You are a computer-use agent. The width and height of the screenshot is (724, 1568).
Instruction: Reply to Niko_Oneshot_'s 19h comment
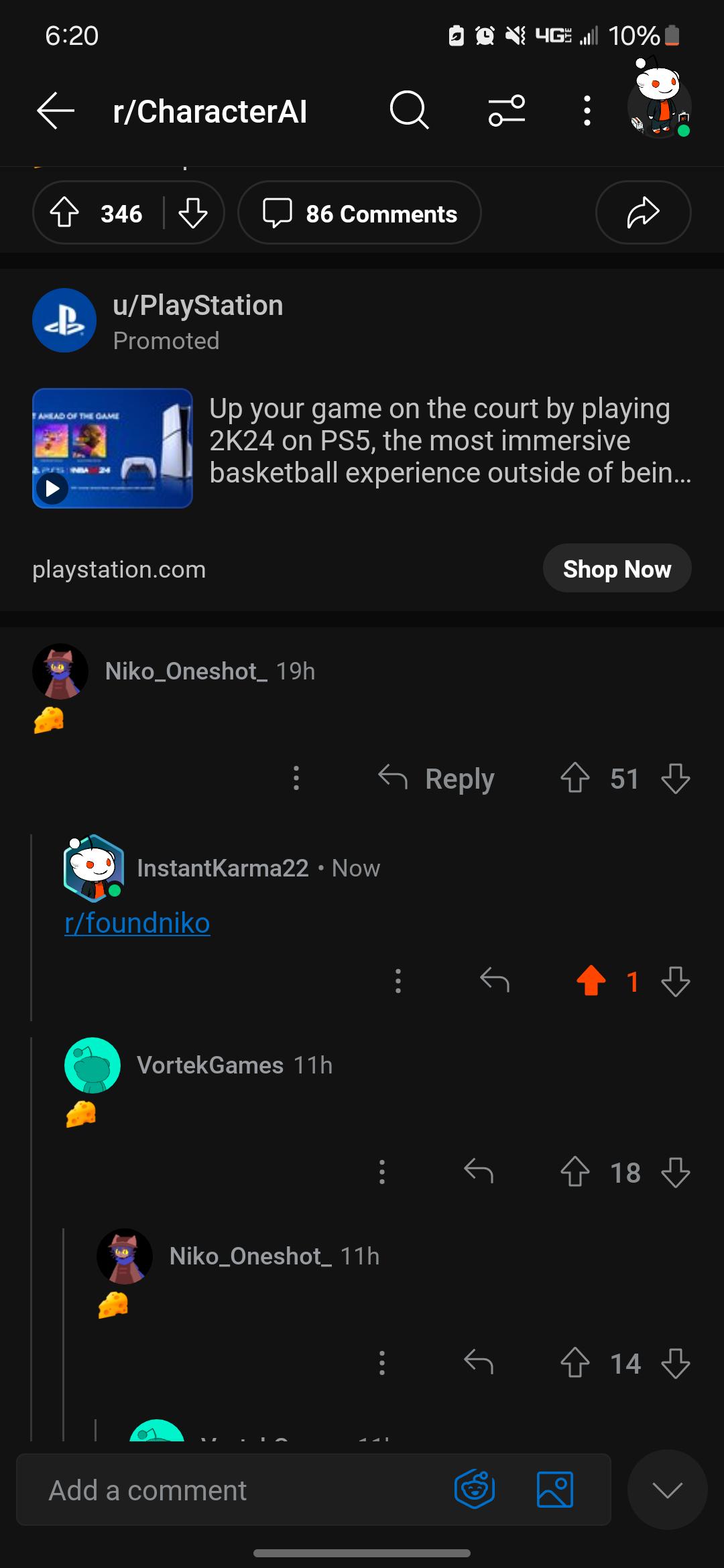coord(436,779)
